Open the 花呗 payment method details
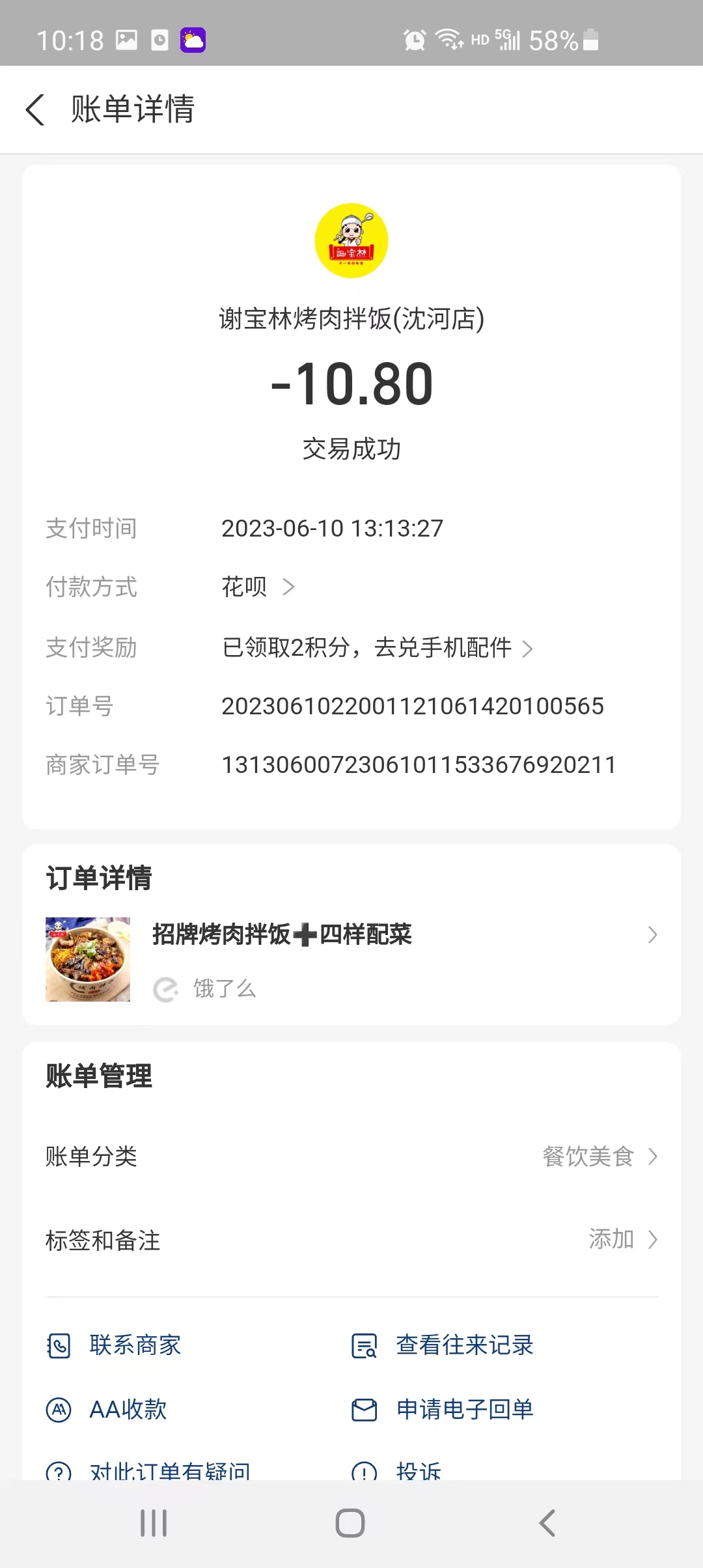This screenshot has width=703, height=1568. [x=258, y=587]
